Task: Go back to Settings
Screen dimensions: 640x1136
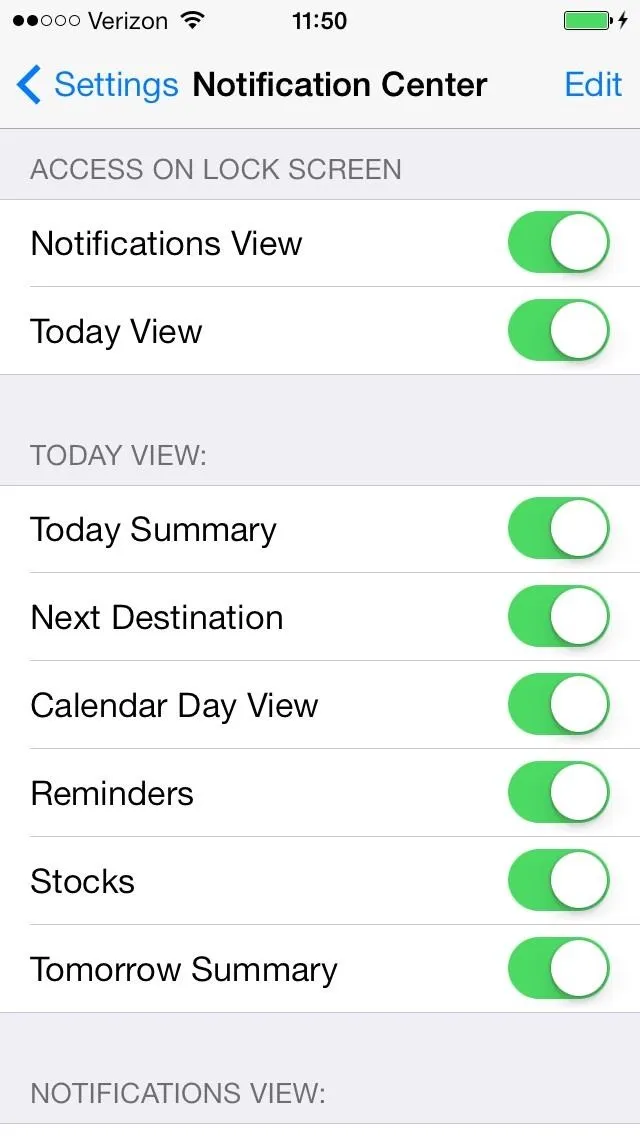Action: (x=97, y=85)
